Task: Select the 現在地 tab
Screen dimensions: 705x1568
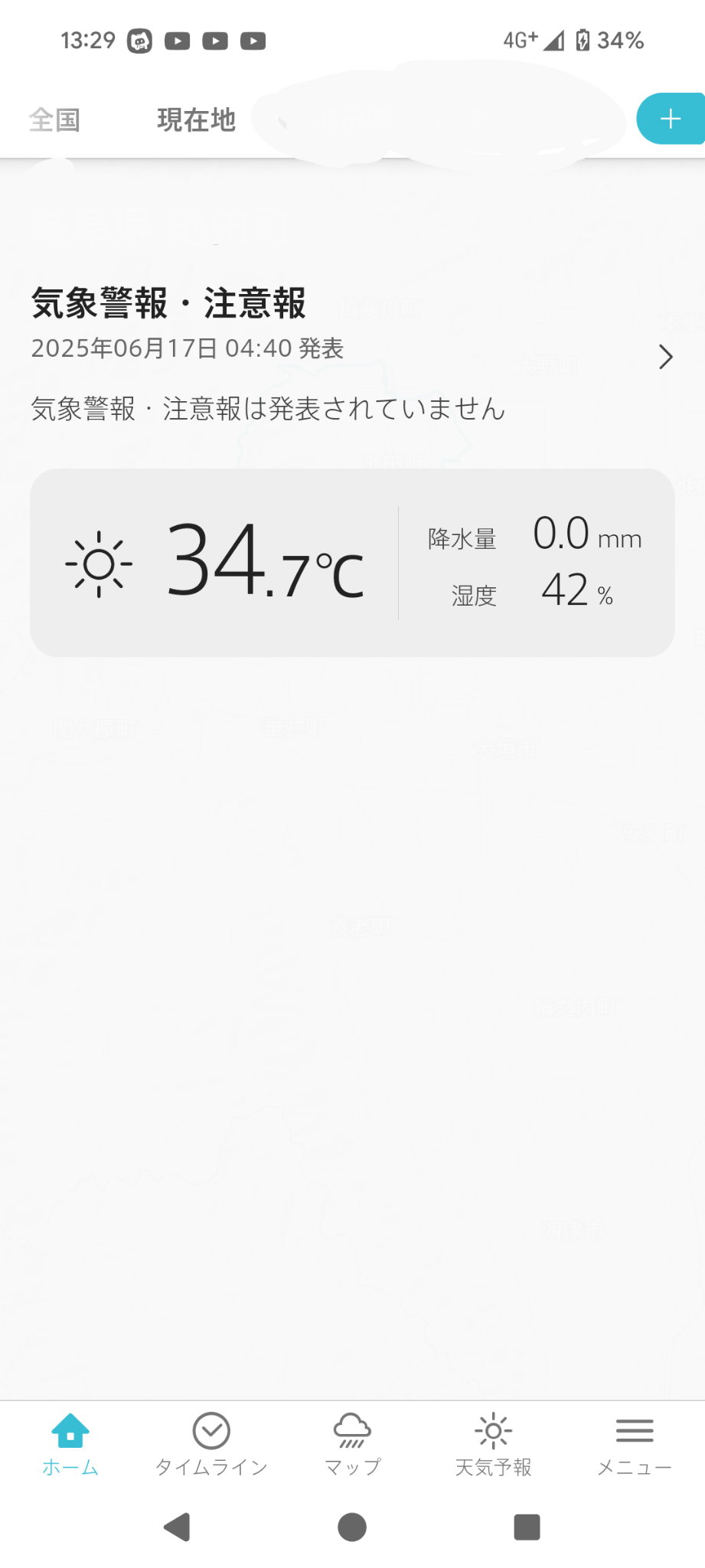Action: click(196, 120)
